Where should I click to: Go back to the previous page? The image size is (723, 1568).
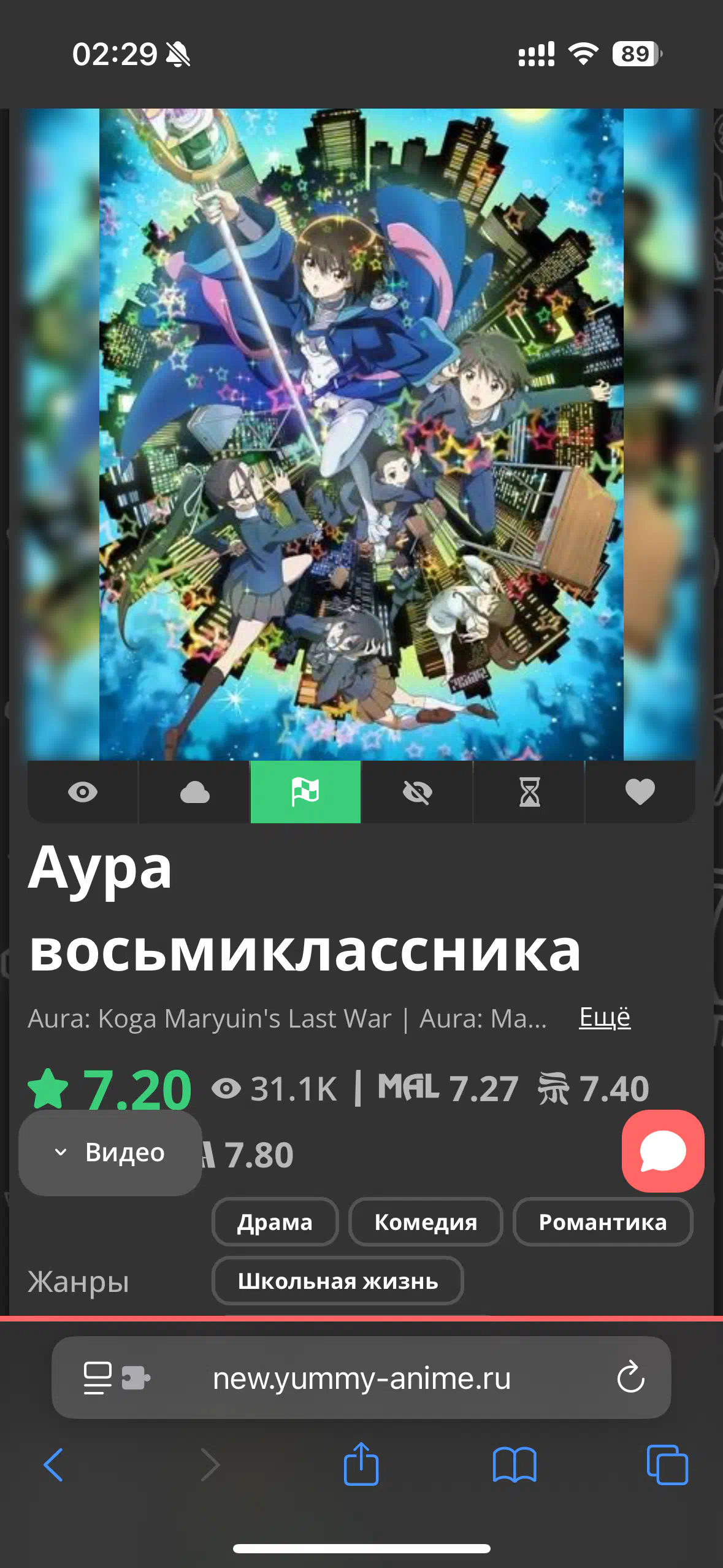coord(53,1465)
